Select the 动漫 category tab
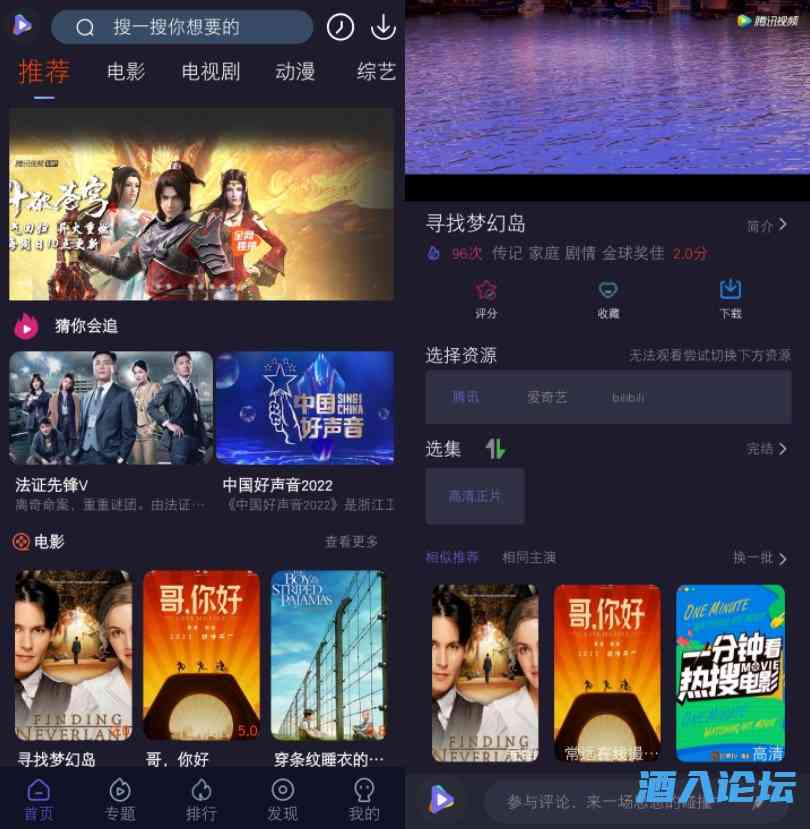This screenshot has width=810, height=829. 295,72
